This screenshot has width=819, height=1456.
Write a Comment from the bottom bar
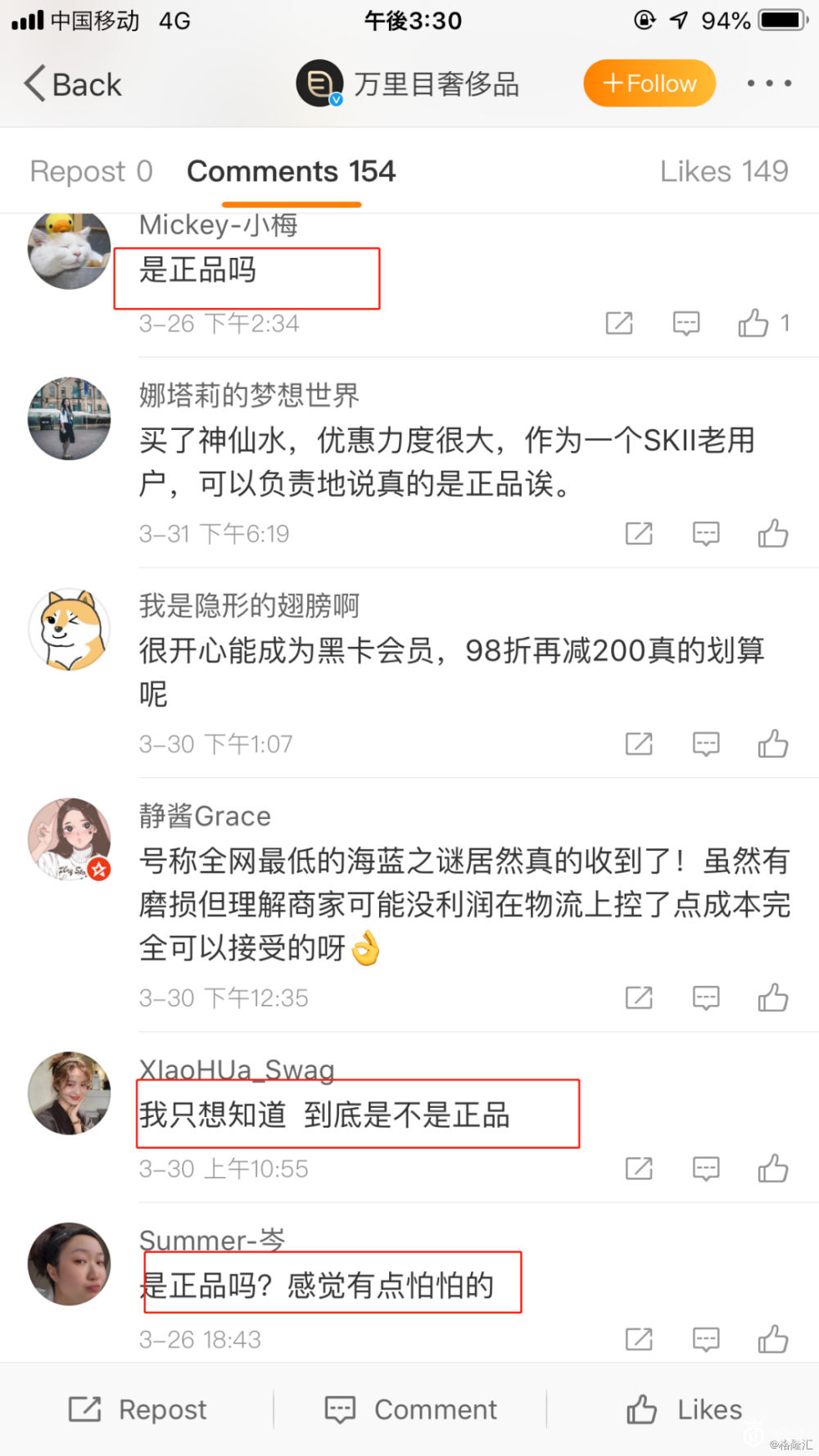411,1409
